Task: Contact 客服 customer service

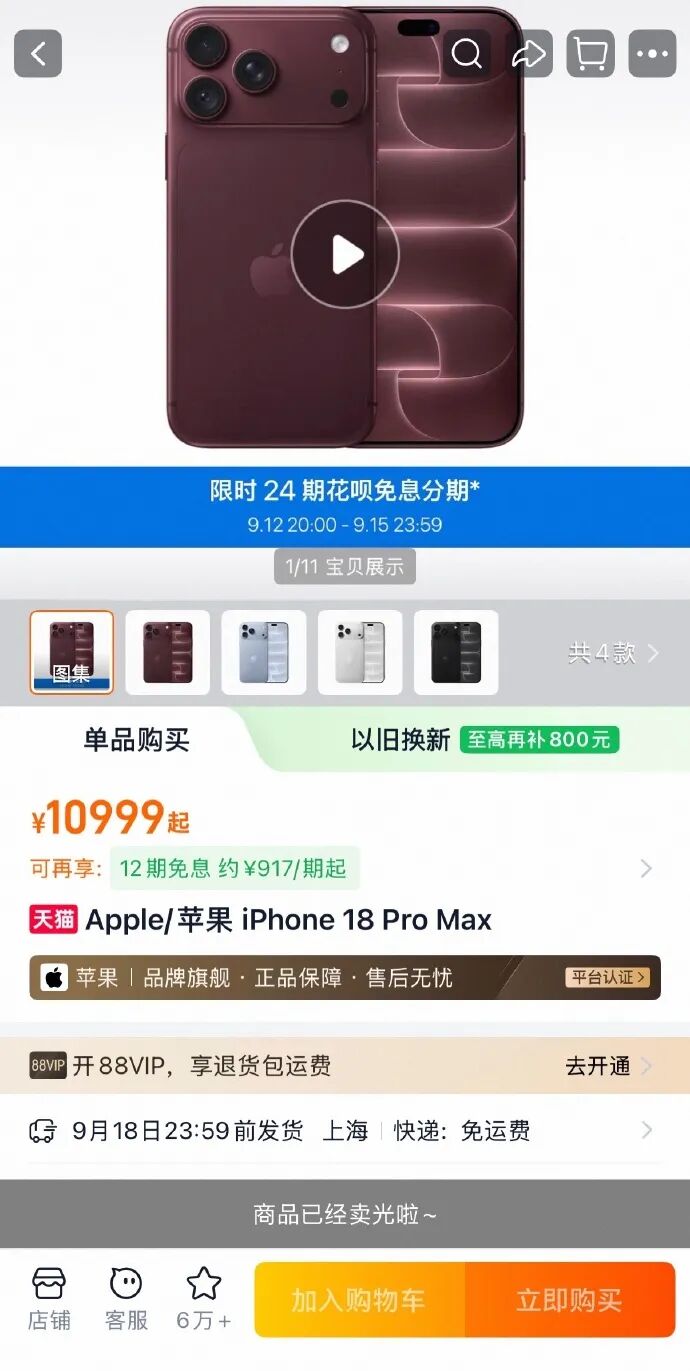Action: coord(126,1299)
